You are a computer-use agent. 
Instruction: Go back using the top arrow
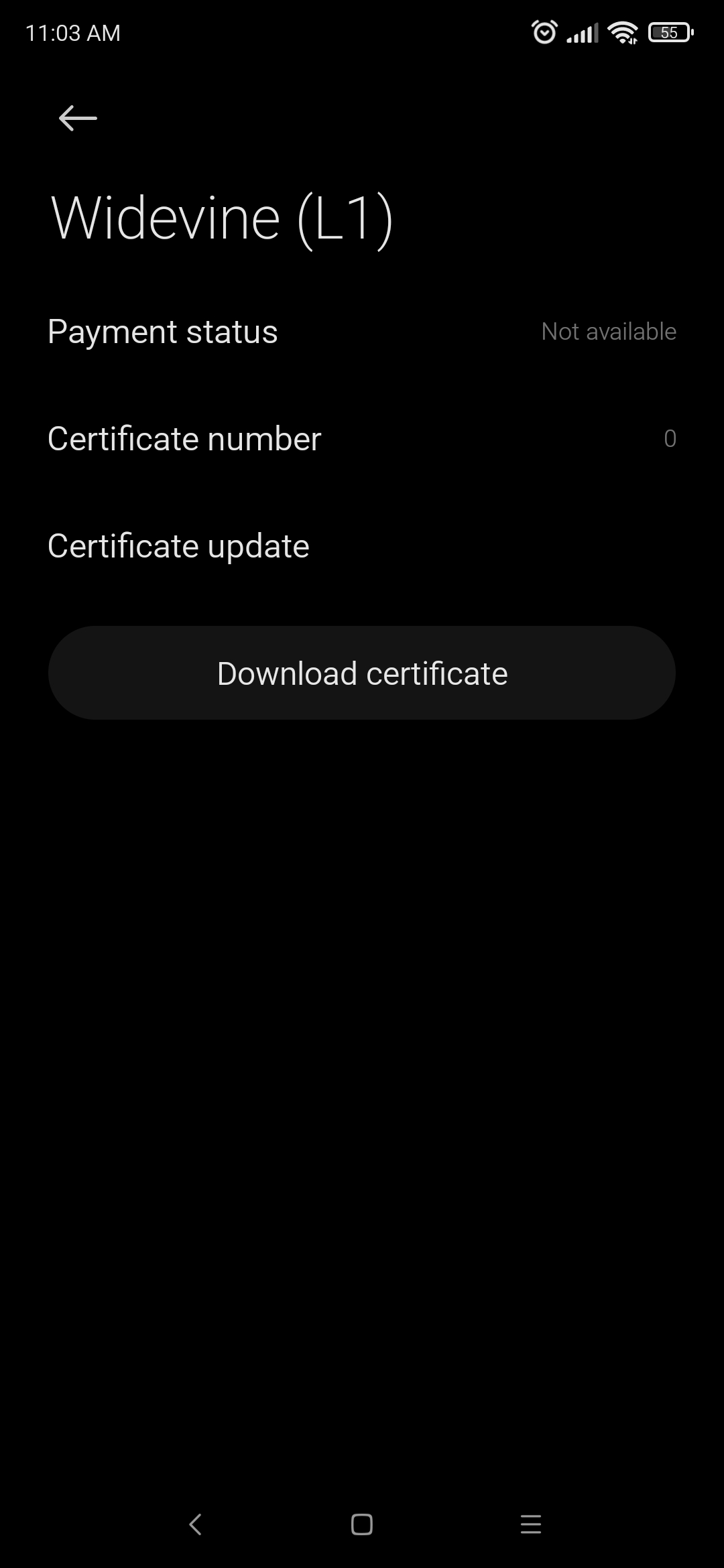click(x=78, y=119)
